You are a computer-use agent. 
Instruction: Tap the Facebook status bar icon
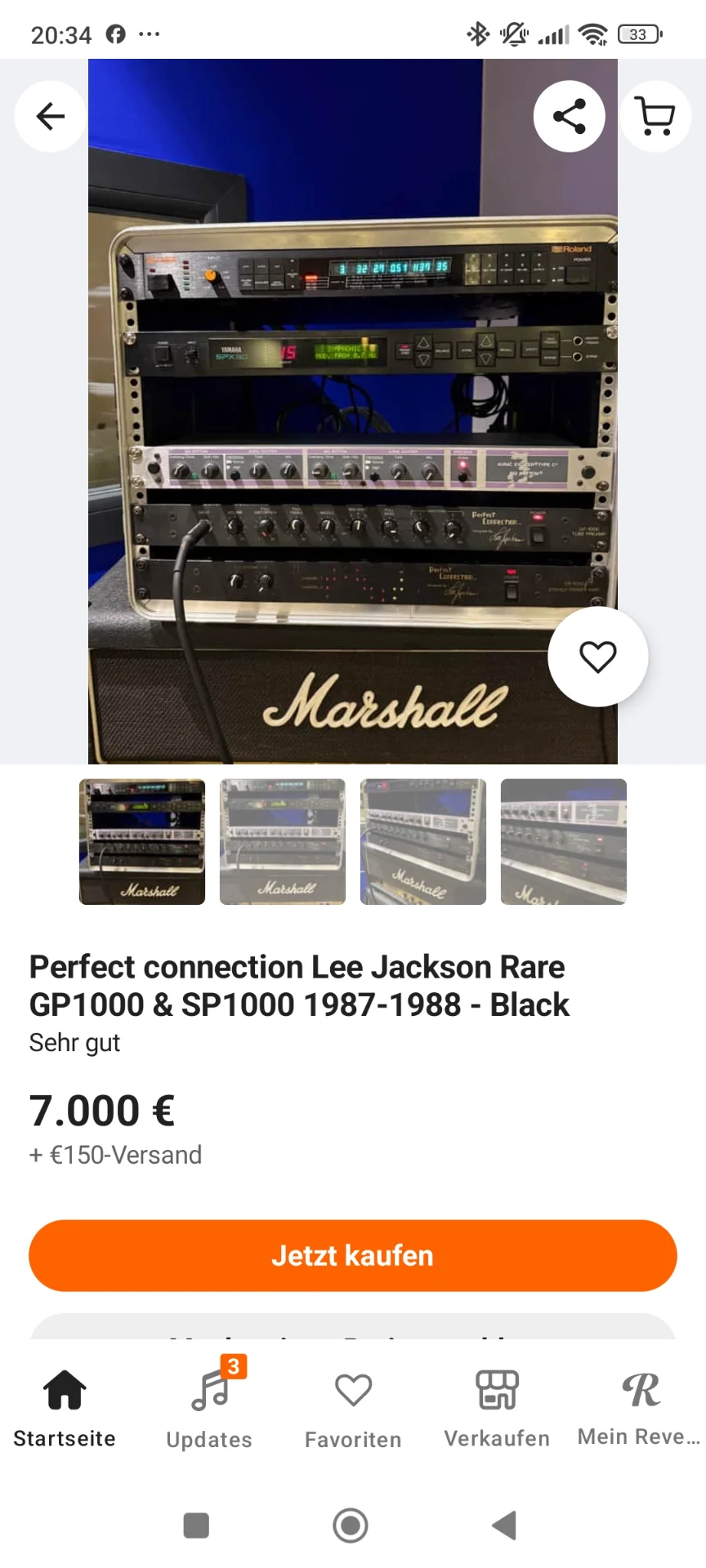pyautogui.click(x=114, y=33)
